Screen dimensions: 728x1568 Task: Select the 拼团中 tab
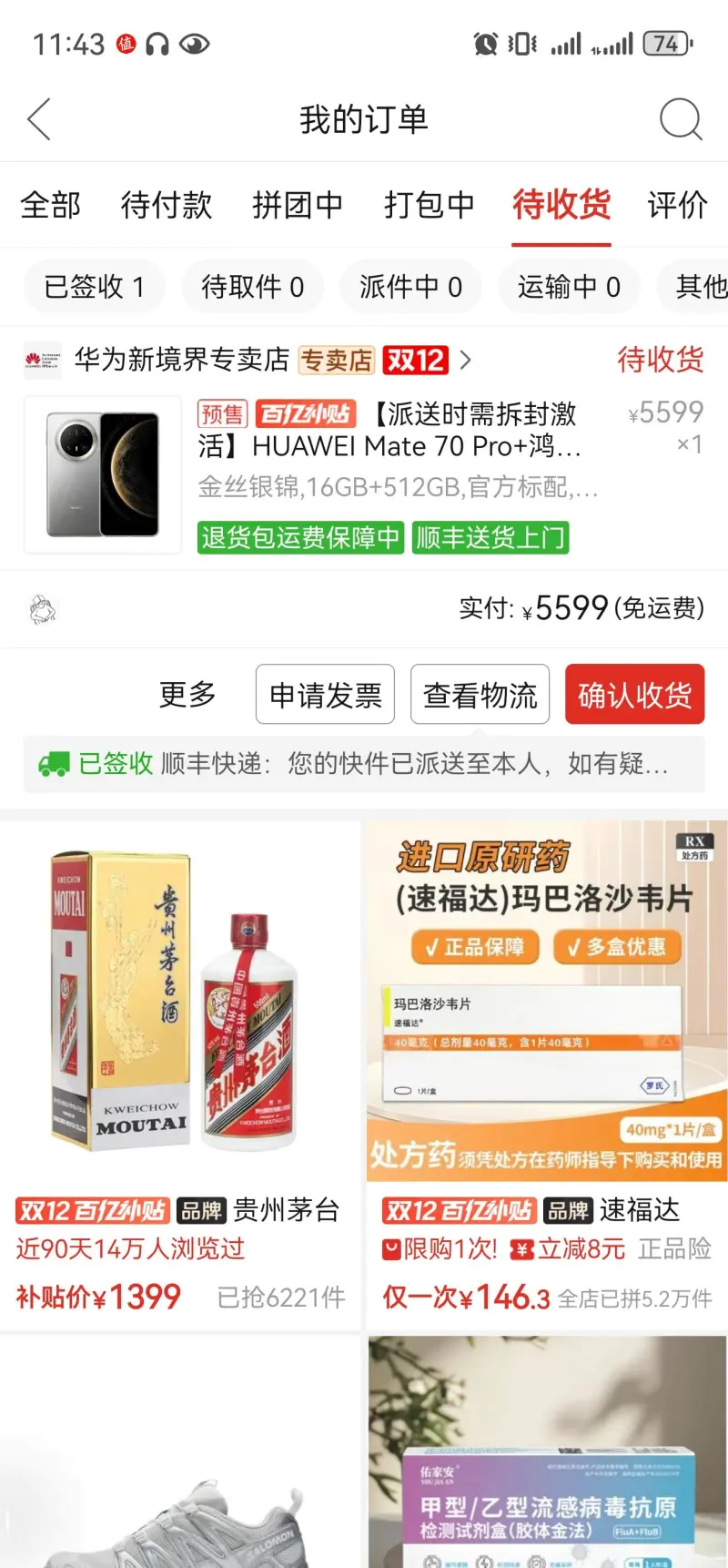click(x=298, y=205)
